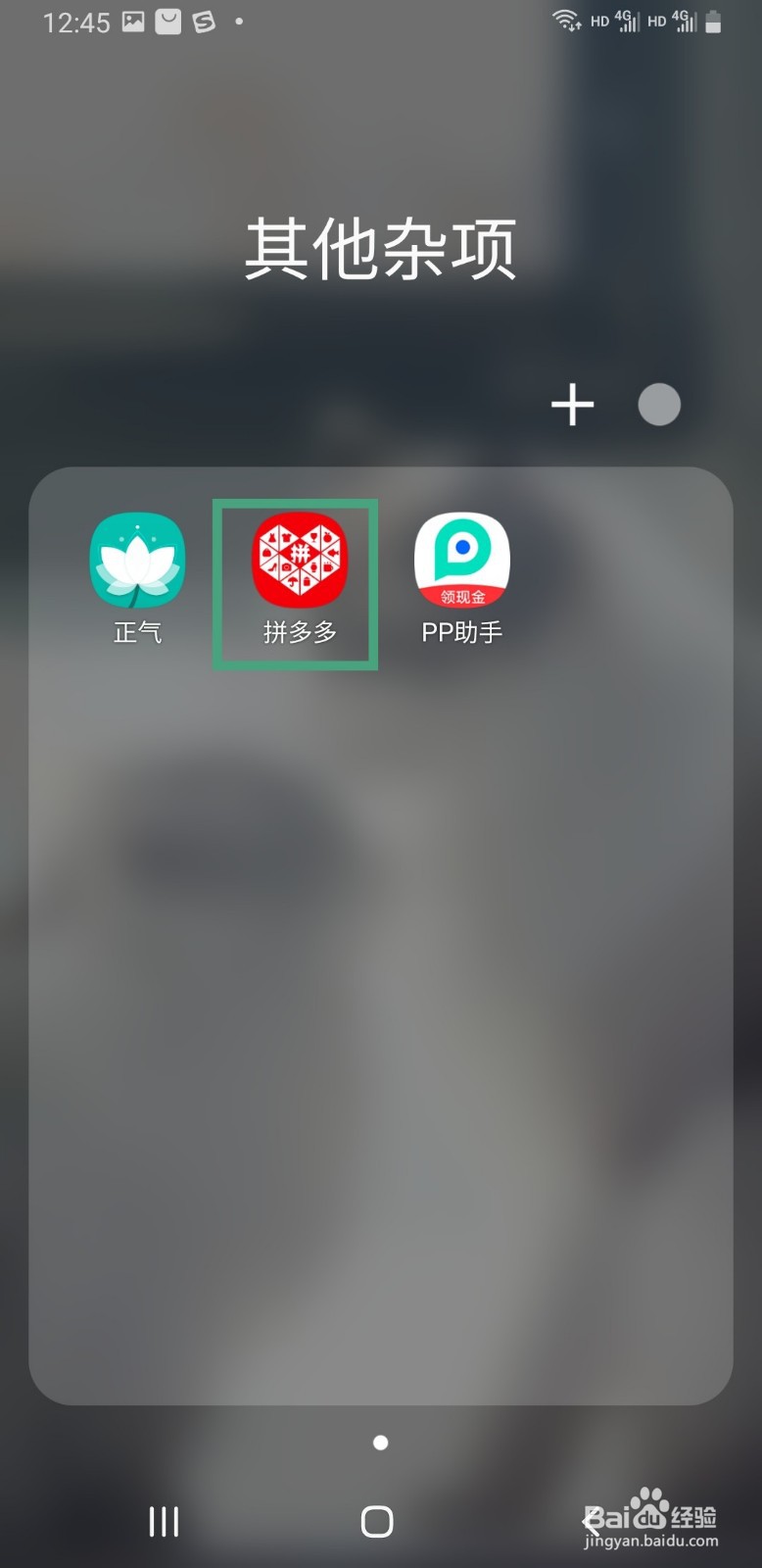The image size is (762, 1568).
Task: Tap the S-shaped notification icon
Action: (204, 22)
